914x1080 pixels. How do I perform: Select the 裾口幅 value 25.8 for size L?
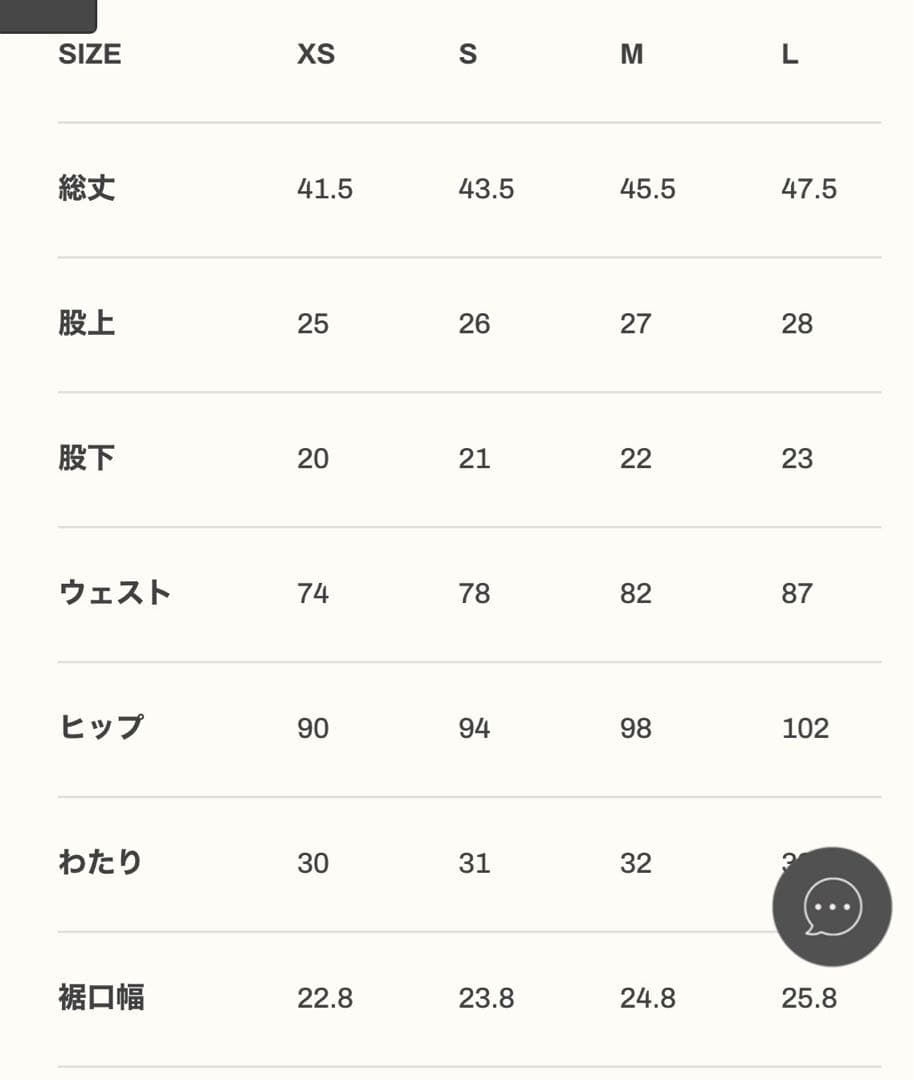coord(808,997)
